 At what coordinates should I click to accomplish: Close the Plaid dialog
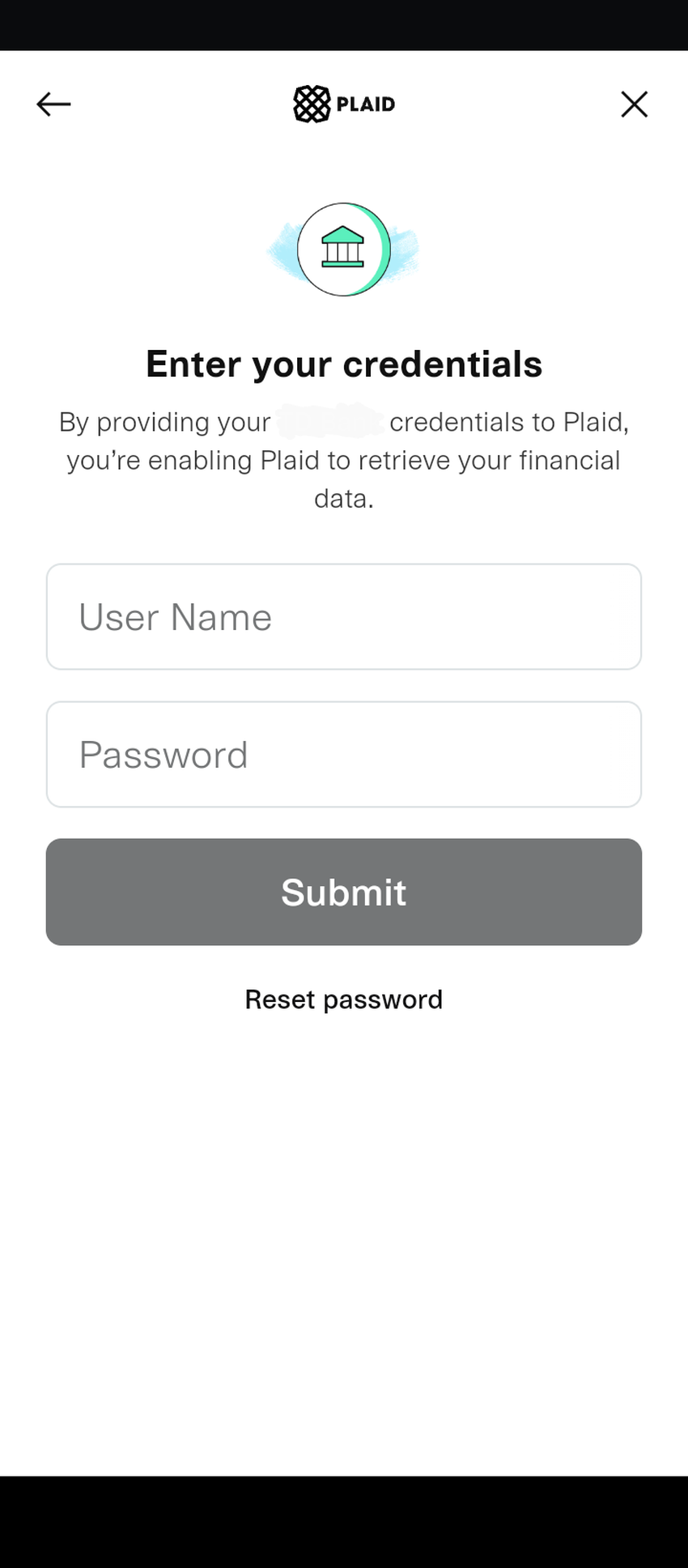pyautogui.click(x=634, y=104)
